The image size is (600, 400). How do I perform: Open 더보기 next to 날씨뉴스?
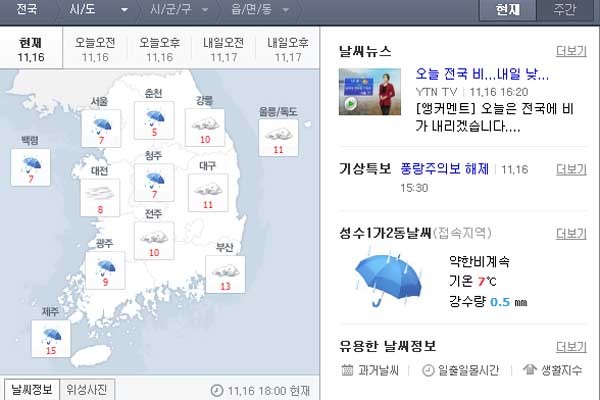click(570, 51)
